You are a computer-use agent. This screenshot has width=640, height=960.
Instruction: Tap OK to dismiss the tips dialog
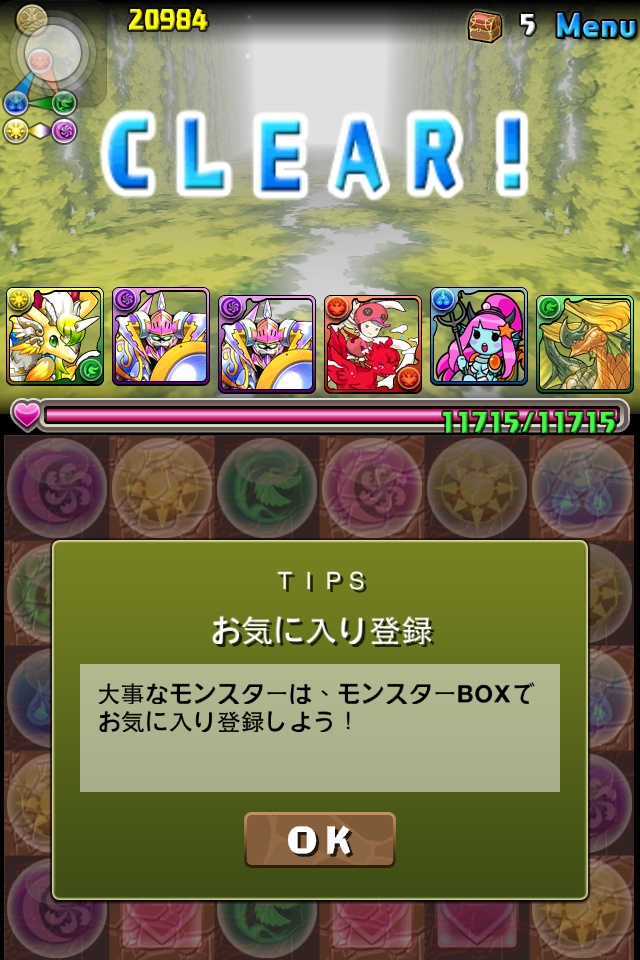(x=320, y=839)
